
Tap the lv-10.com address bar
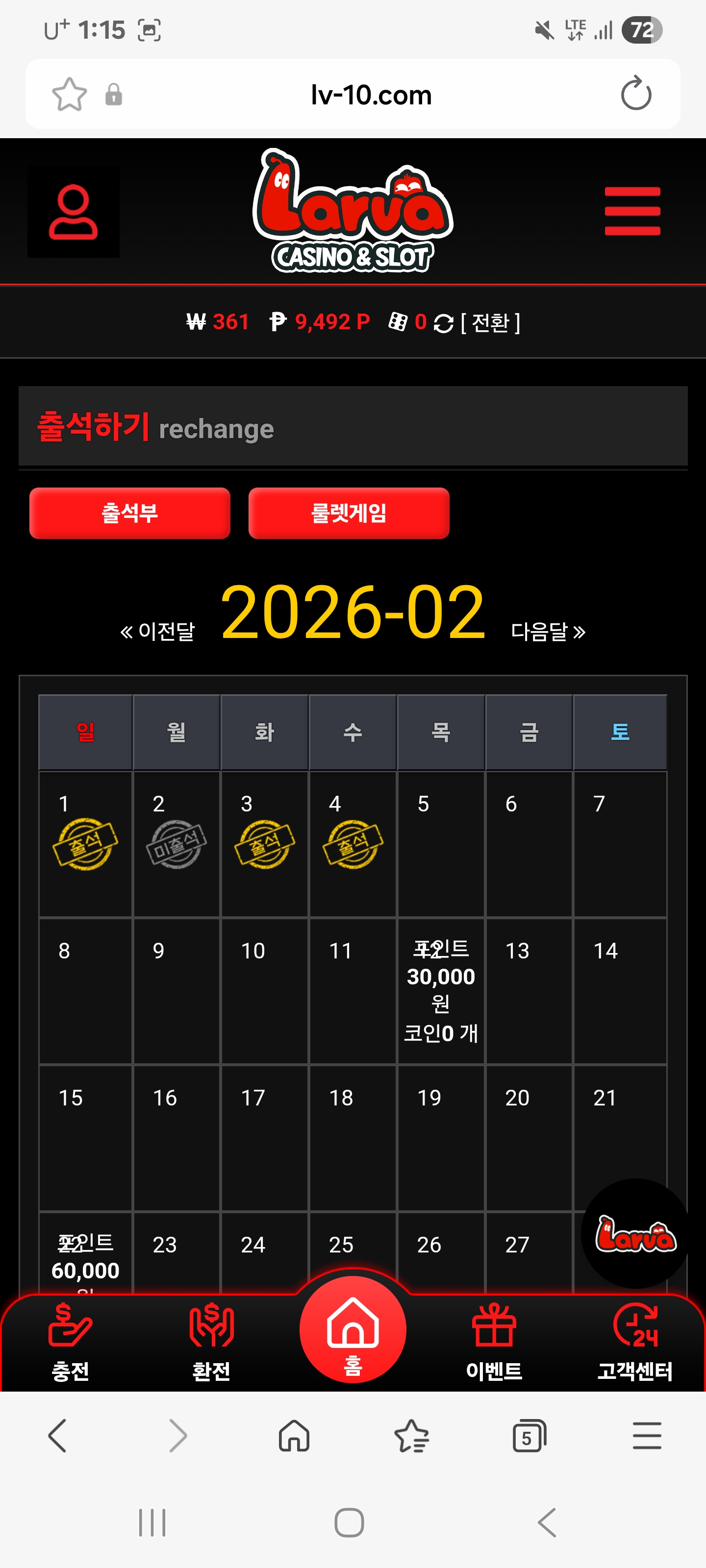pos(370,95)
